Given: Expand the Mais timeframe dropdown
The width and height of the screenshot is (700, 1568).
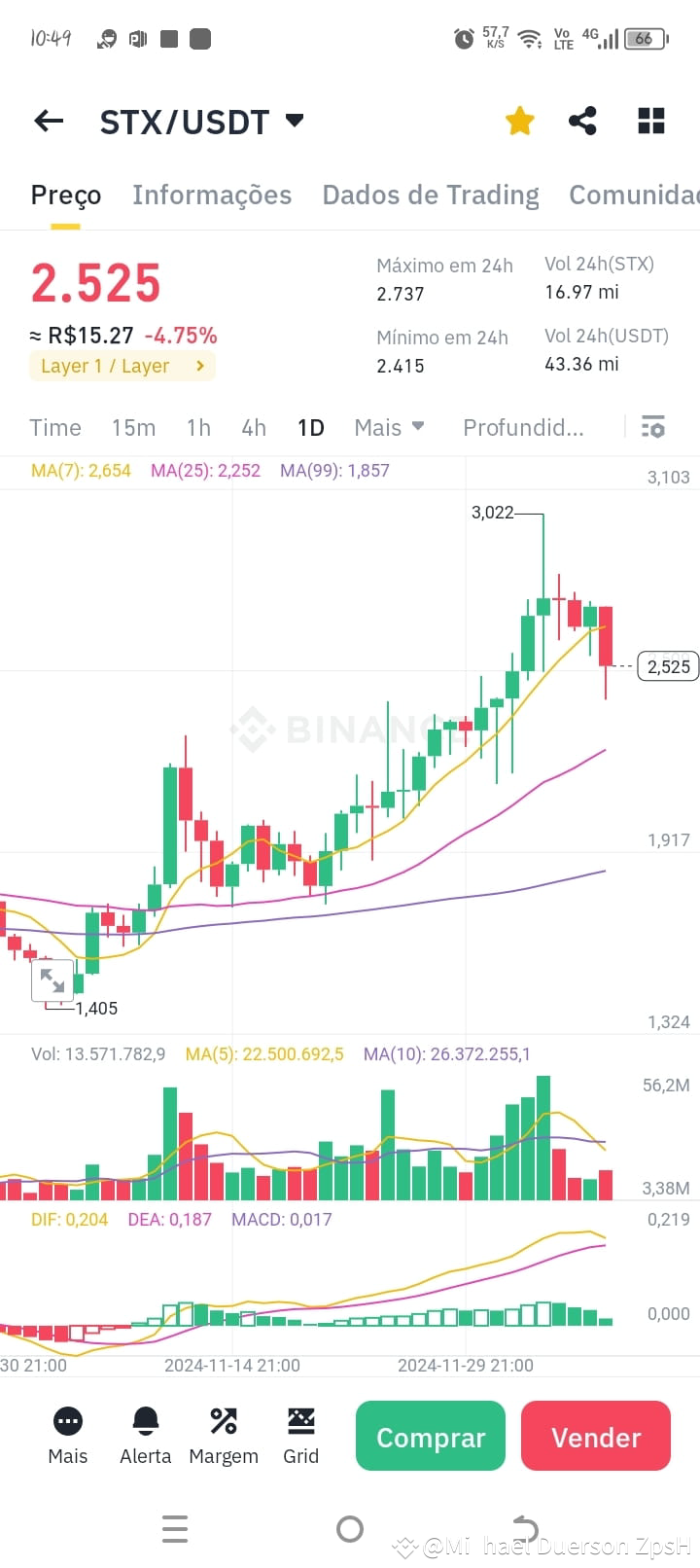Looking at the screenshot, I should [388, 427].
